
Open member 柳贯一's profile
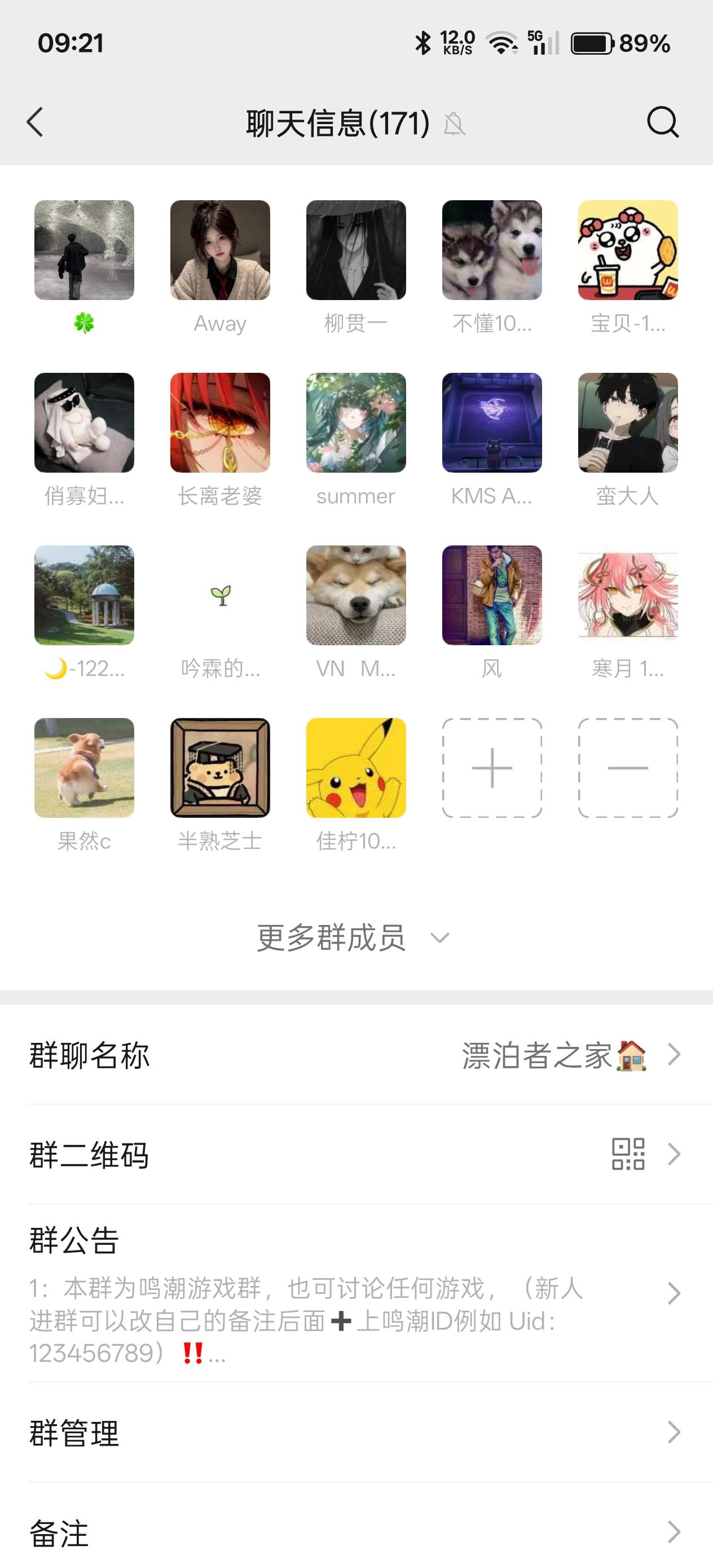click(x=355, y=250)
